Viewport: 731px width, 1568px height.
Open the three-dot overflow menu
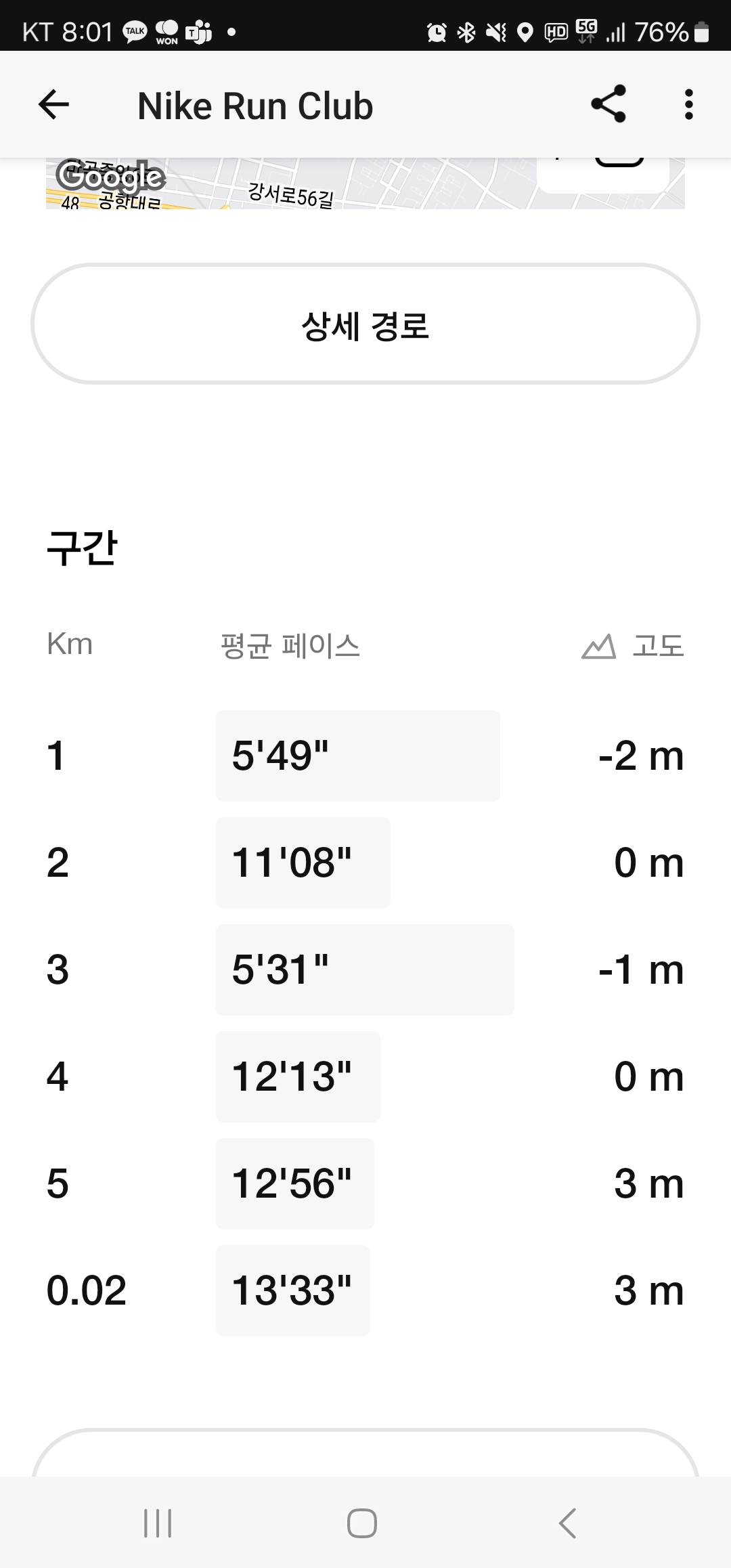point(688,105)
